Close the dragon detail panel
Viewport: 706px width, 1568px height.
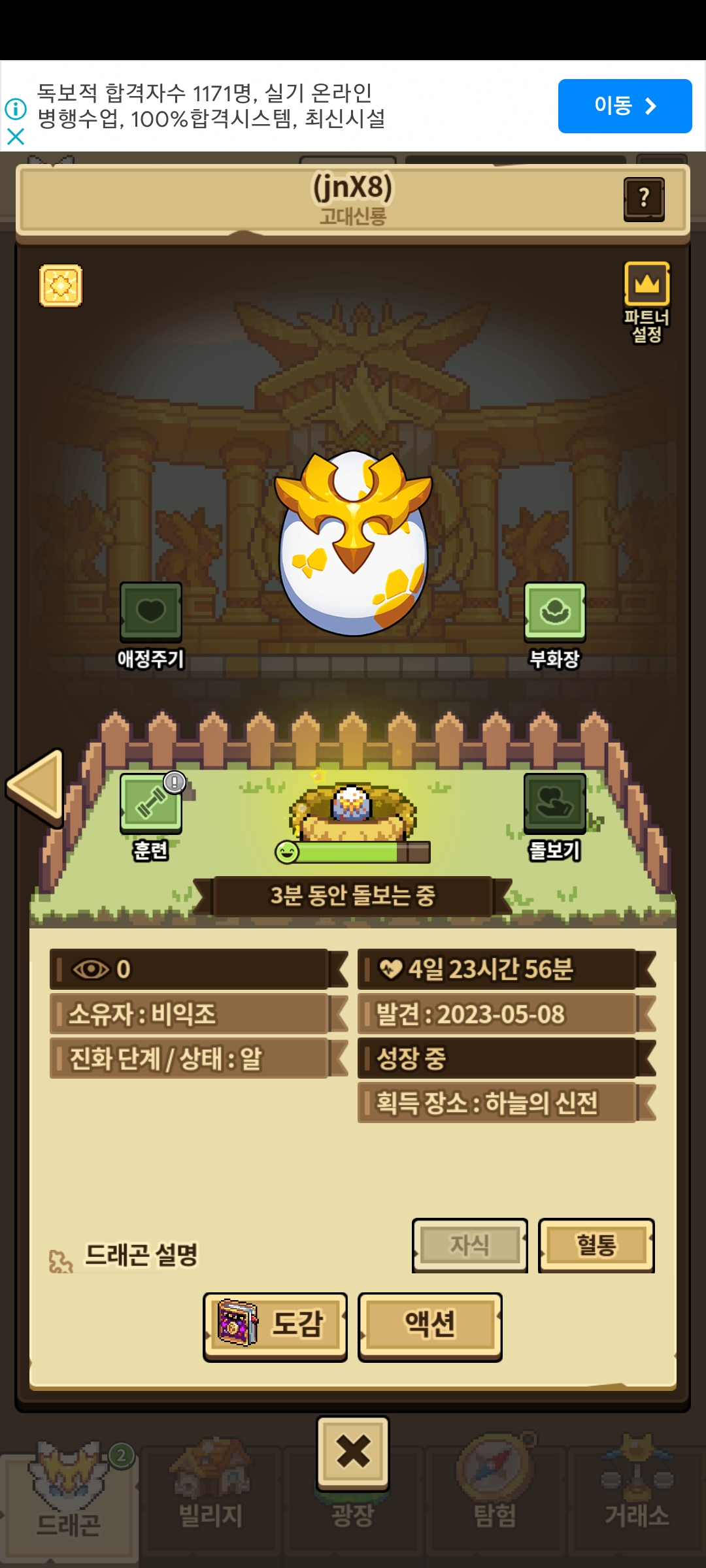coord(353,1452)
